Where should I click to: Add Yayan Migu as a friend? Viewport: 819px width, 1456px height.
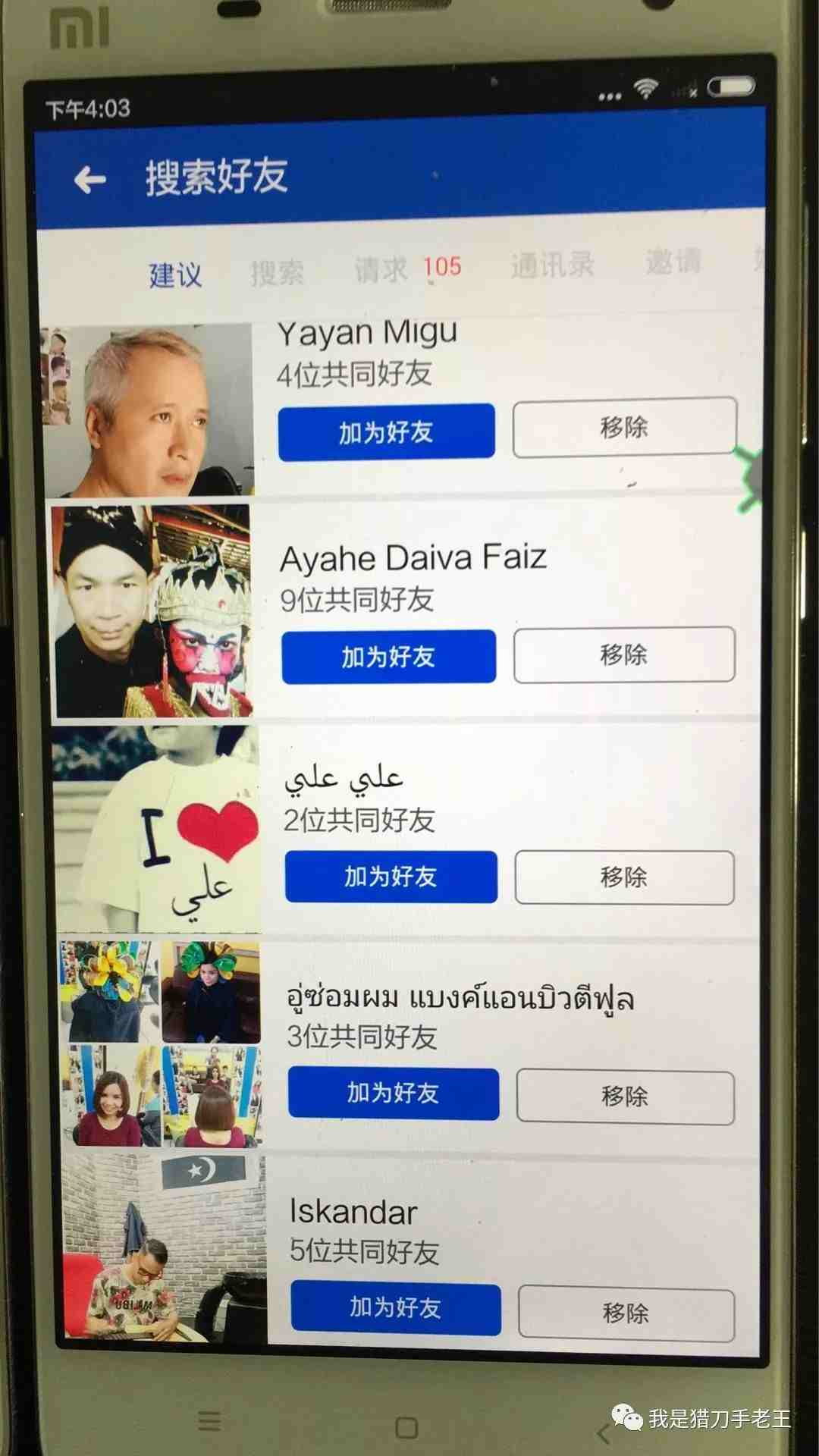point(386,432)
